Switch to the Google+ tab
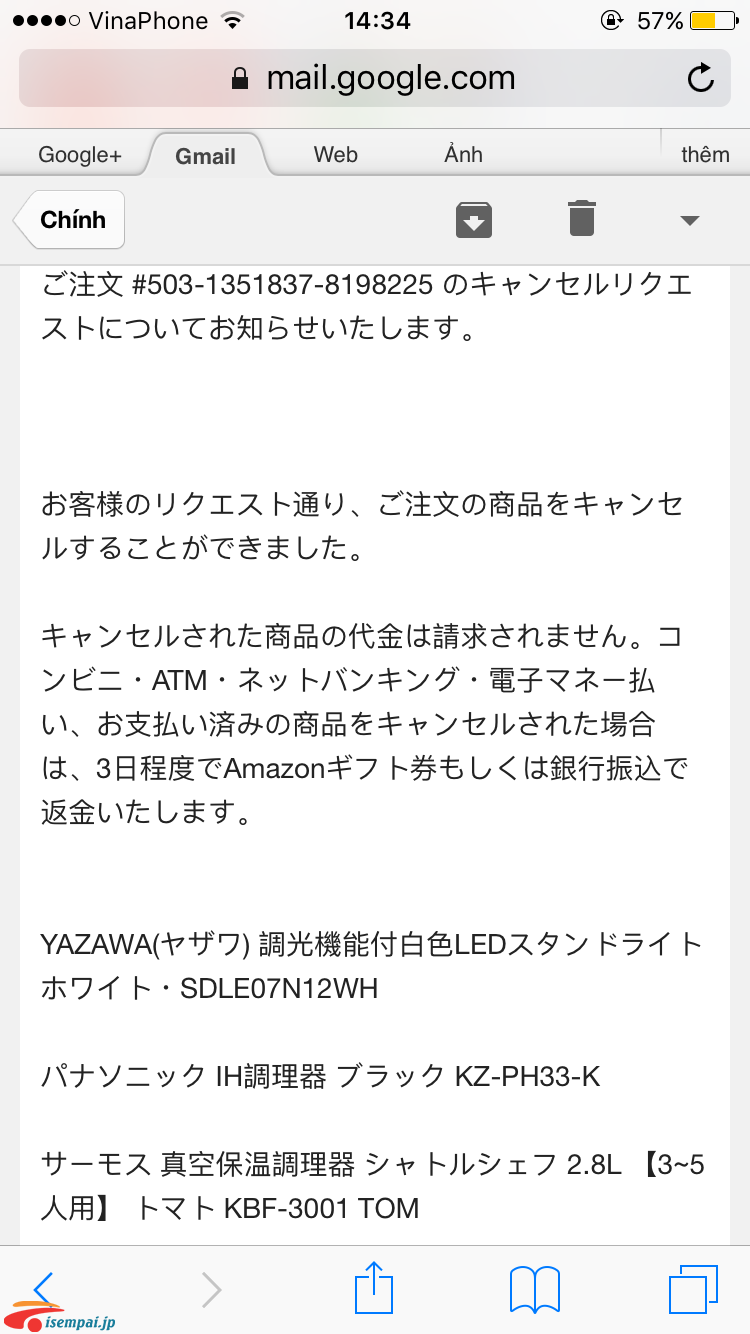Screen dimensions: 750x1334 [80, 155]
